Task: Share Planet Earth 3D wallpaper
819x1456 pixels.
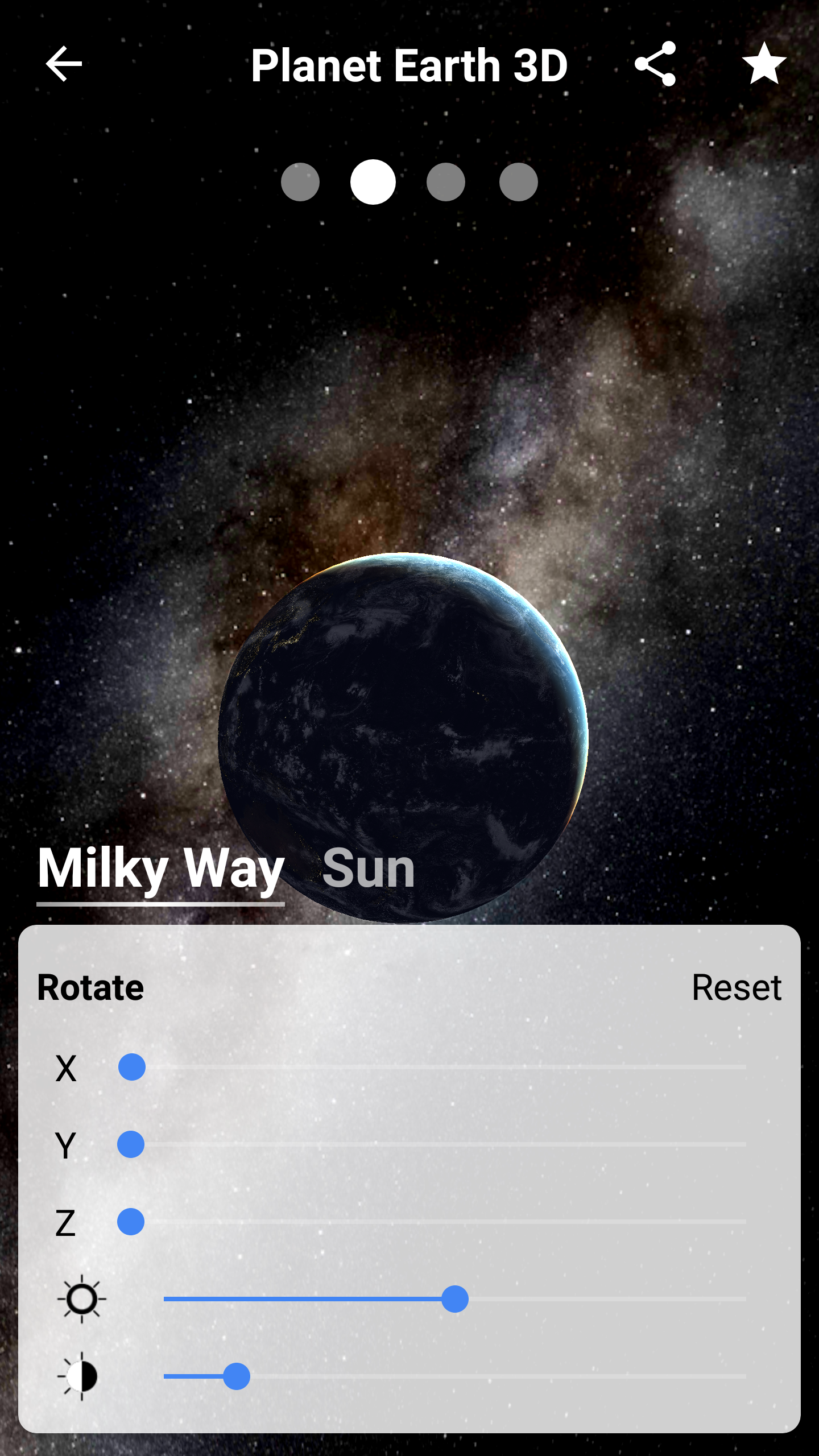Action: click(x=655, y=64)
